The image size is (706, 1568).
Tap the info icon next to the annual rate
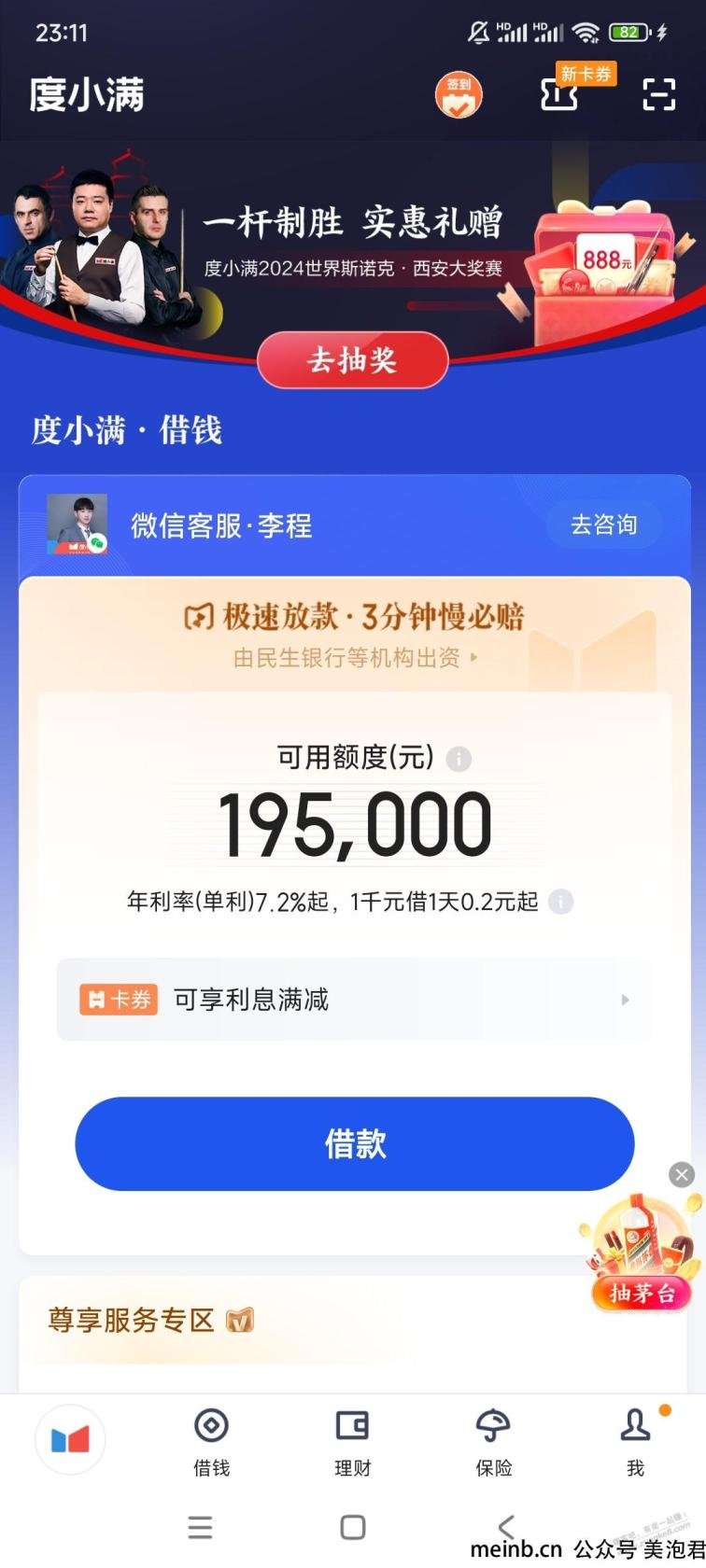(x=560, y=902)
